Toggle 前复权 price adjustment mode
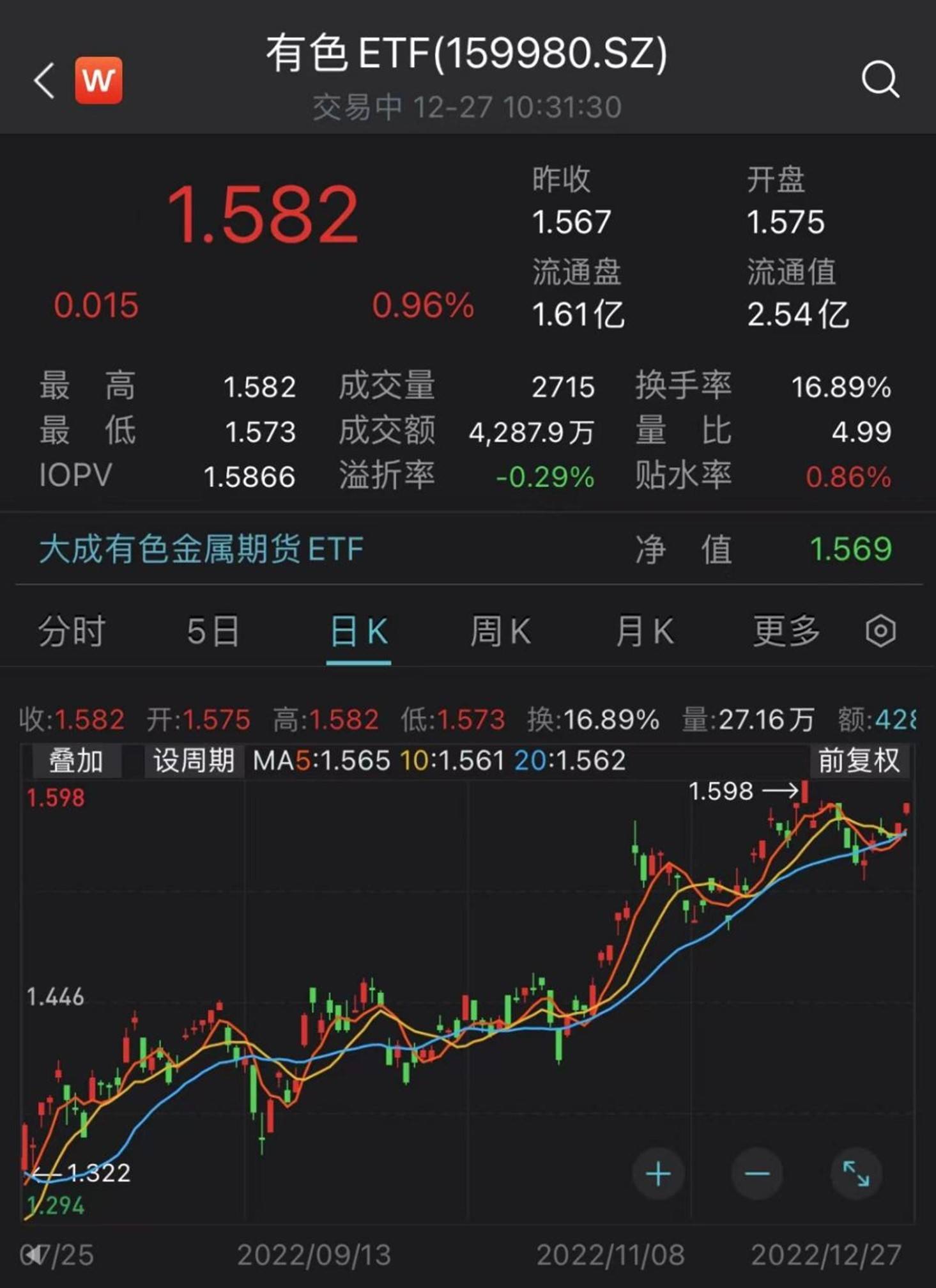 tap(859, 762)
